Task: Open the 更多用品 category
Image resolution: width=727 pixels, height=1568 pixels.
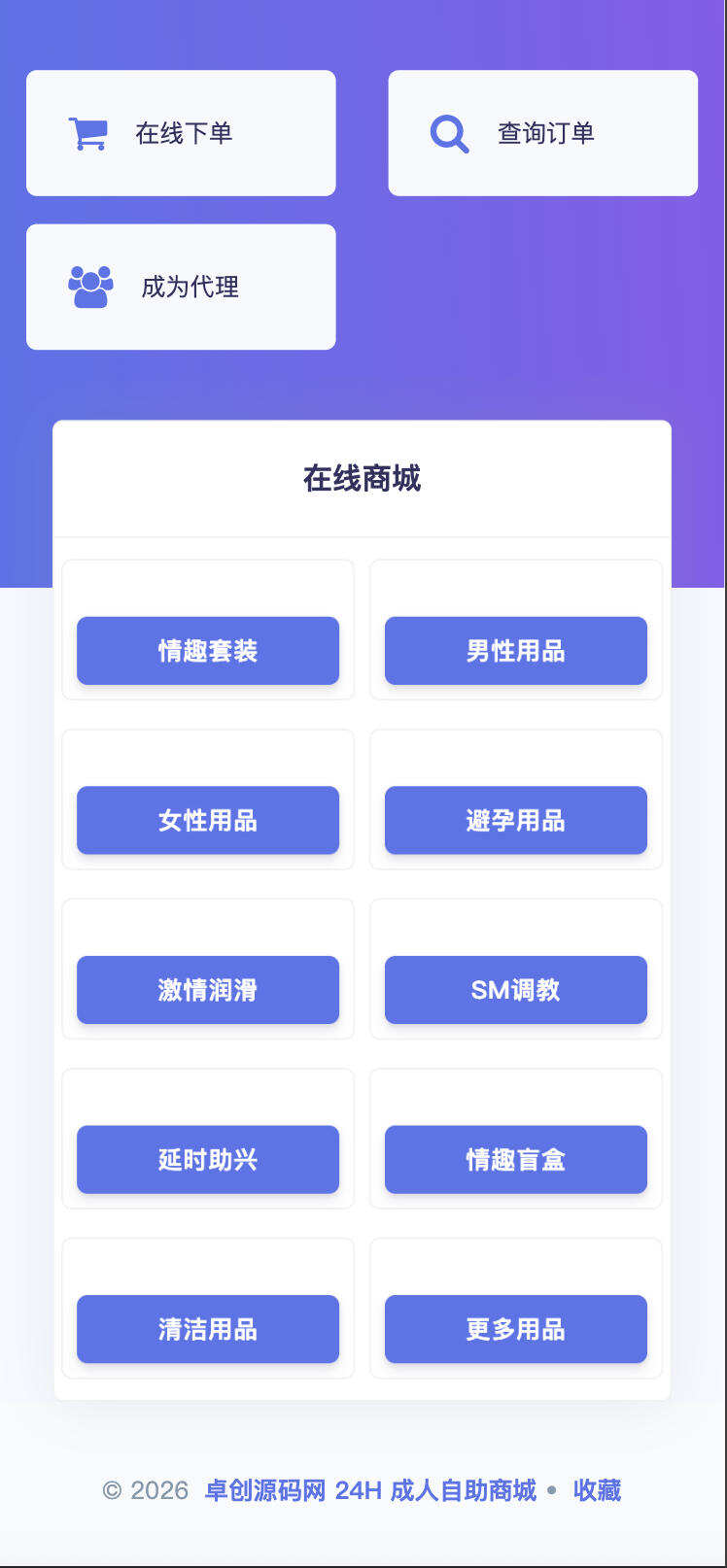Action: [516, 1329]
